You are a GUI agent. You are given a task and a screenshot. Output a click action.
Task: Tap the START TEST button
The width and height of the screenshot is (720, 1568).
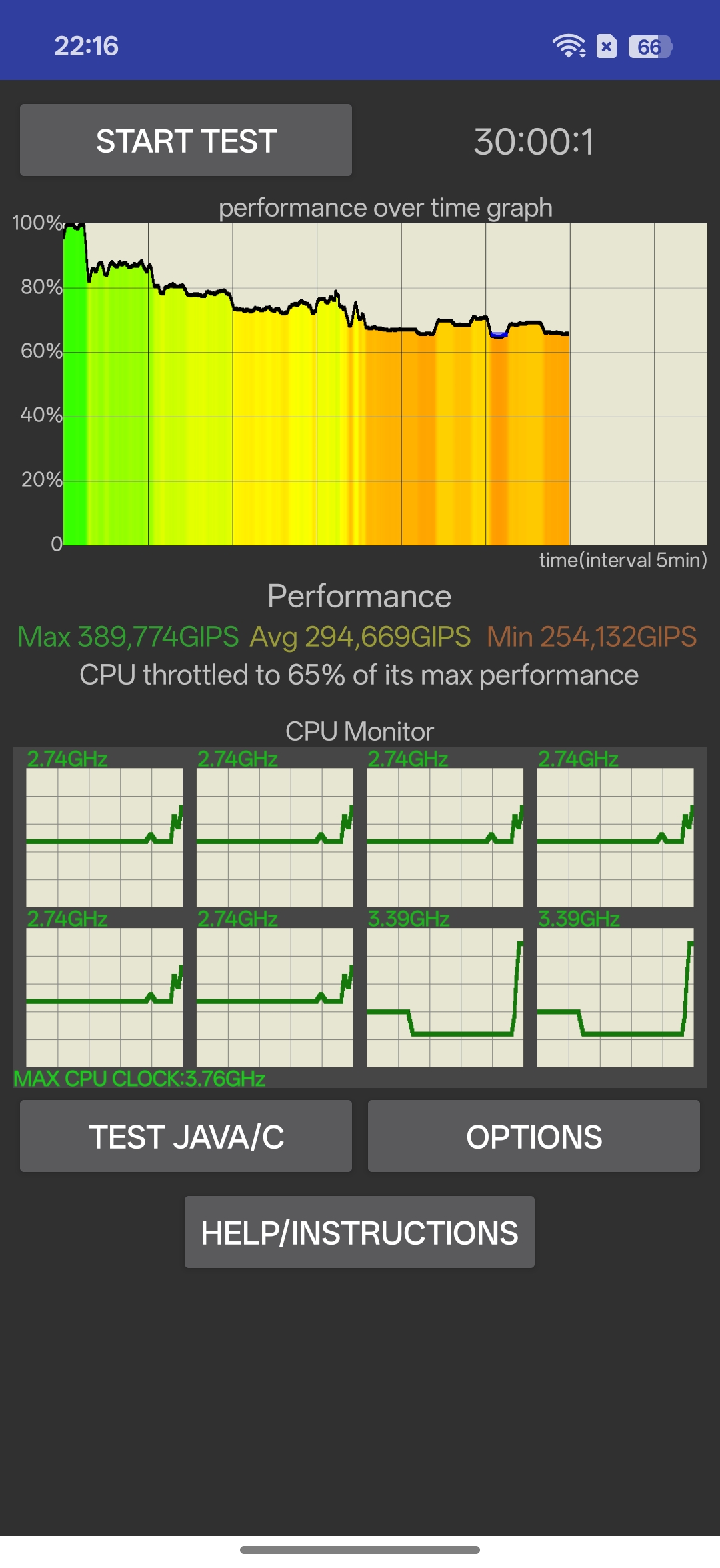point(186,140)
